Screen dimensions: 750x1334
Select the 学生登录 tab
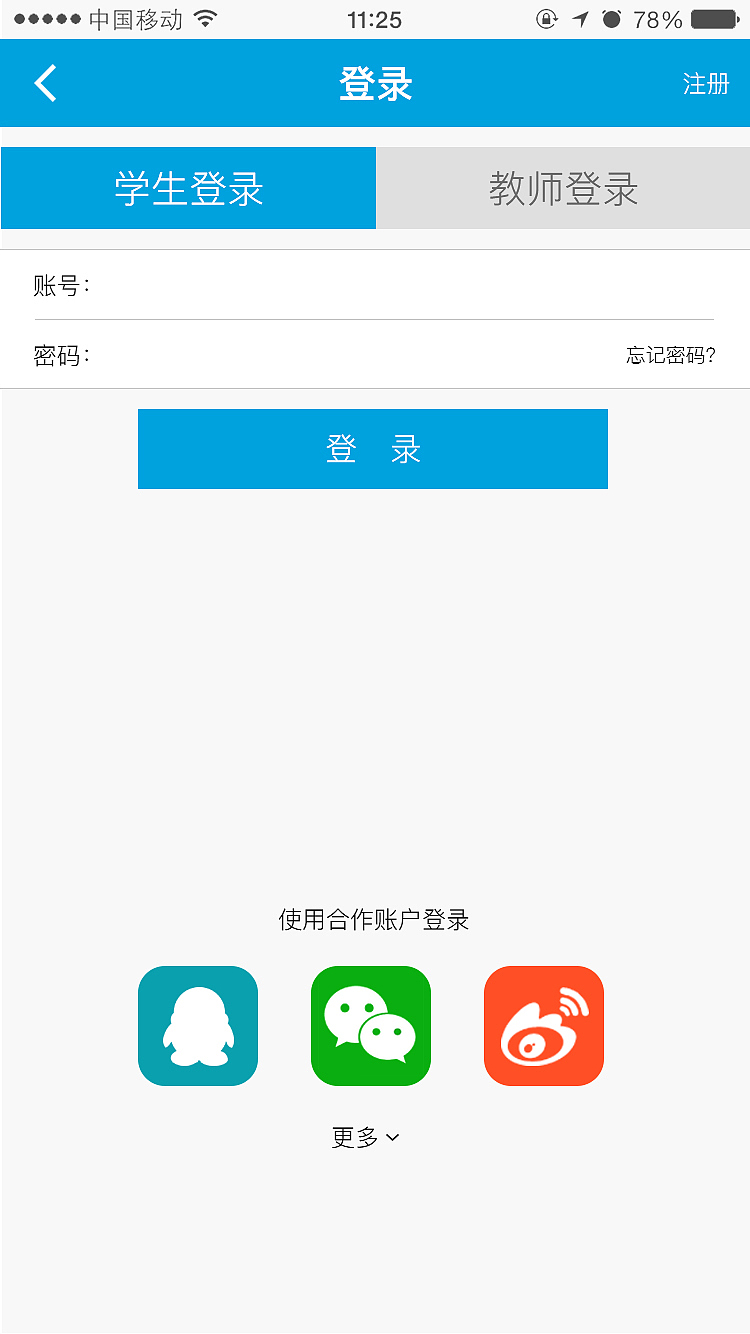coord(187,188)
